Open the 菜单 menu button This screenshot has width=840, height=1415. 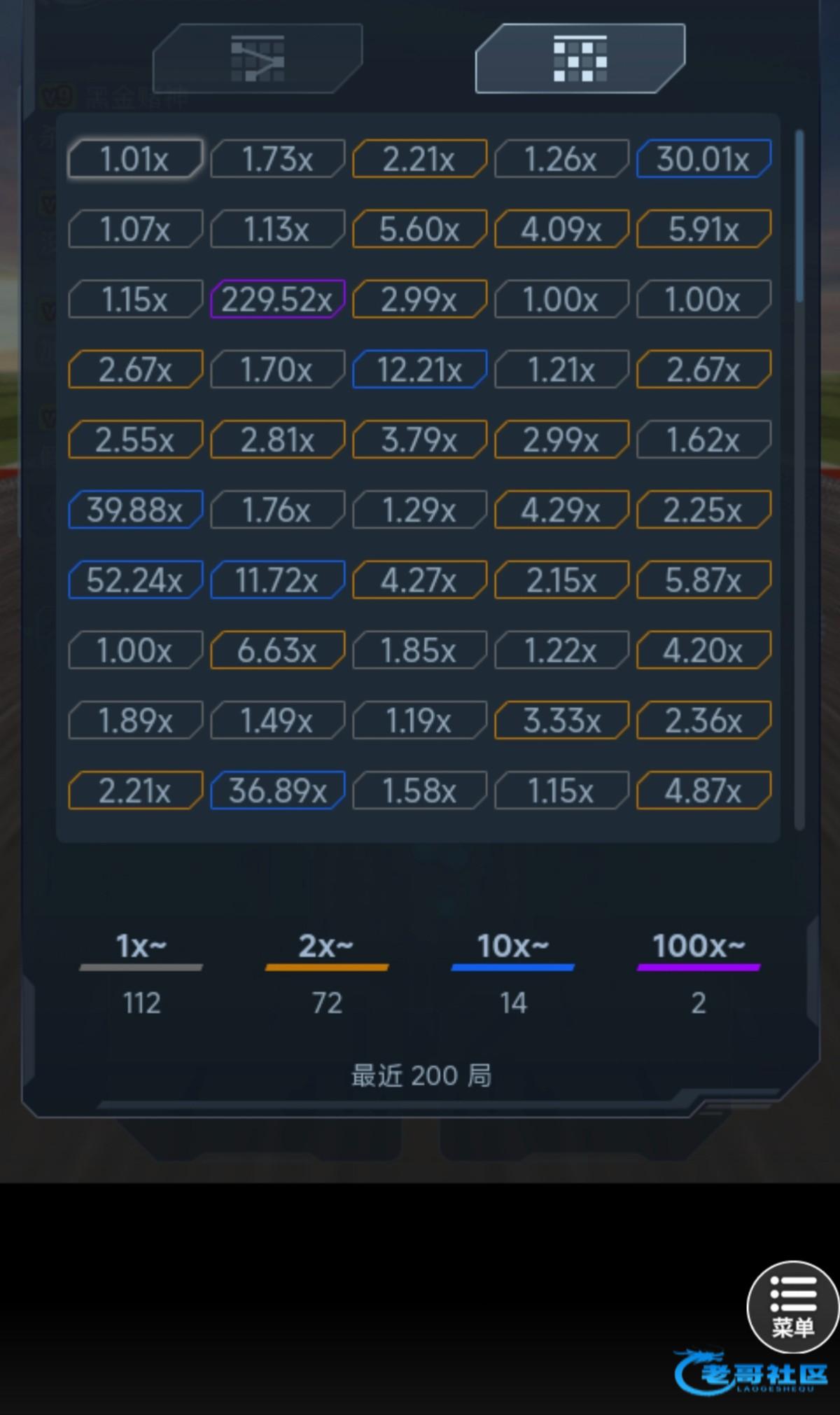[x=792, y=1306]
